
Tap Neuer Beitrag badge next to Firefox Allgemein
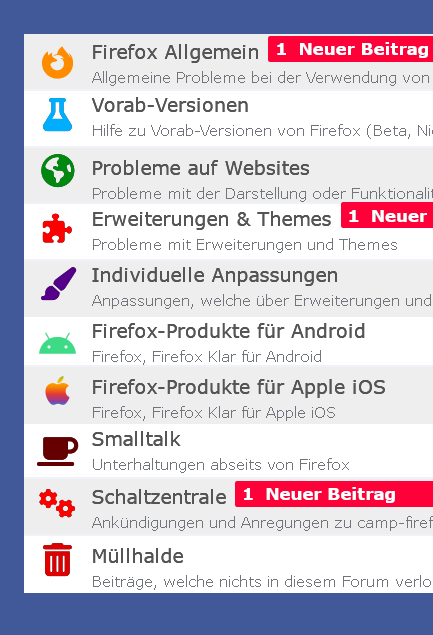tap(350, 49)
